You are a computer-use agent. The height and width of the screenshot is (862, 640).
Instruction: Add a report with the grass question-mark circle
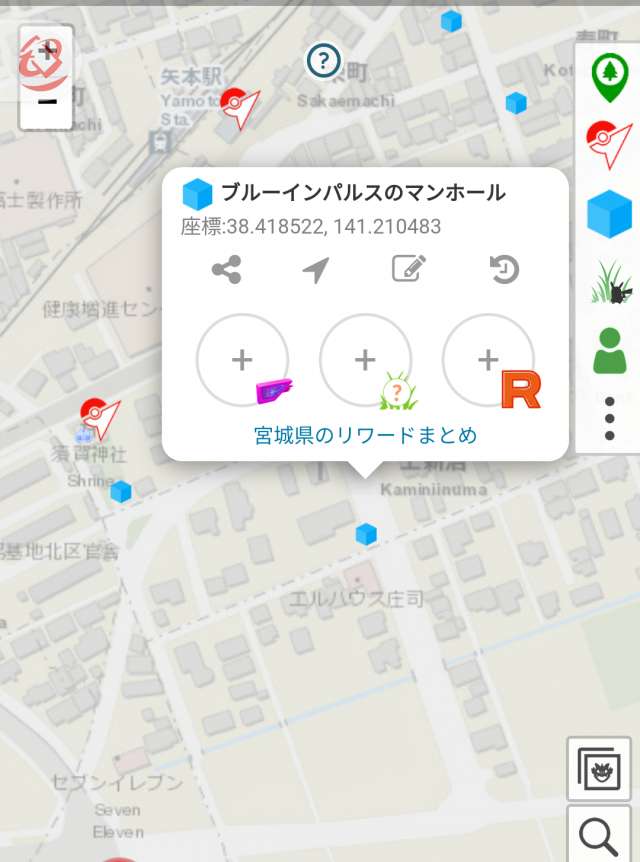(365, 360)
